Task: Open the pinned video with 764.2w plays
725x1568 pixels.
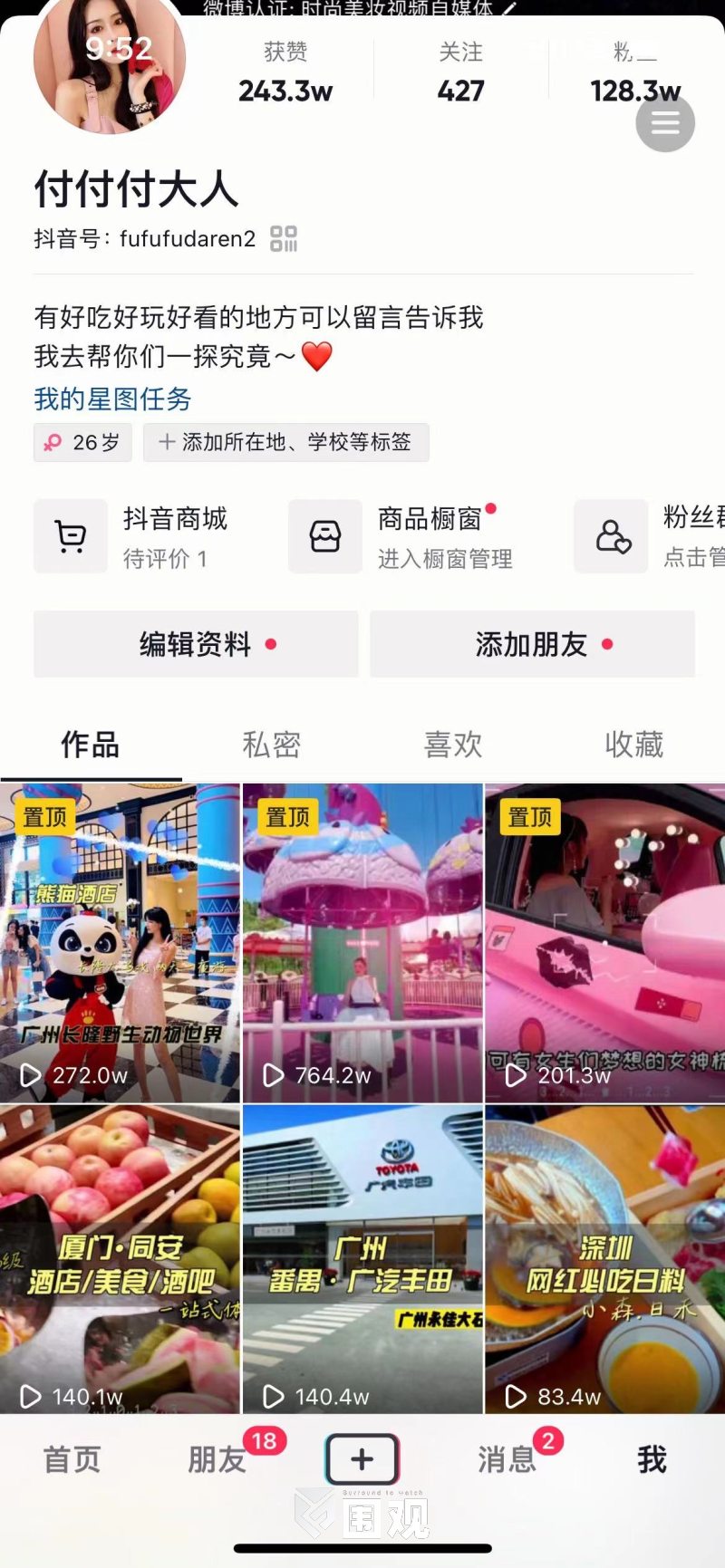Action: pos(362,942)
